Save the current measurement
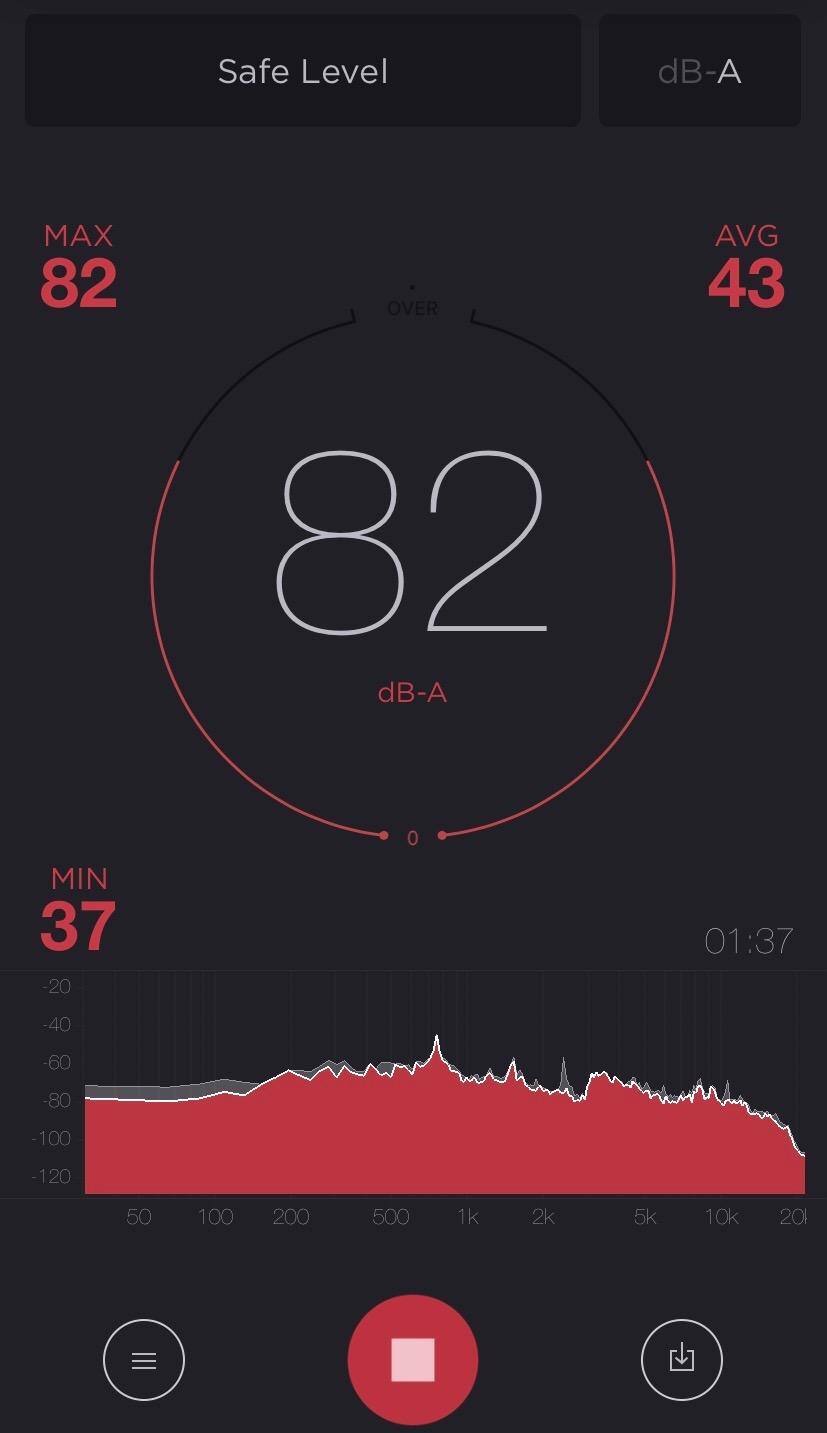The width and height of the screenshot is (827, 1433). coord(681,1359)
